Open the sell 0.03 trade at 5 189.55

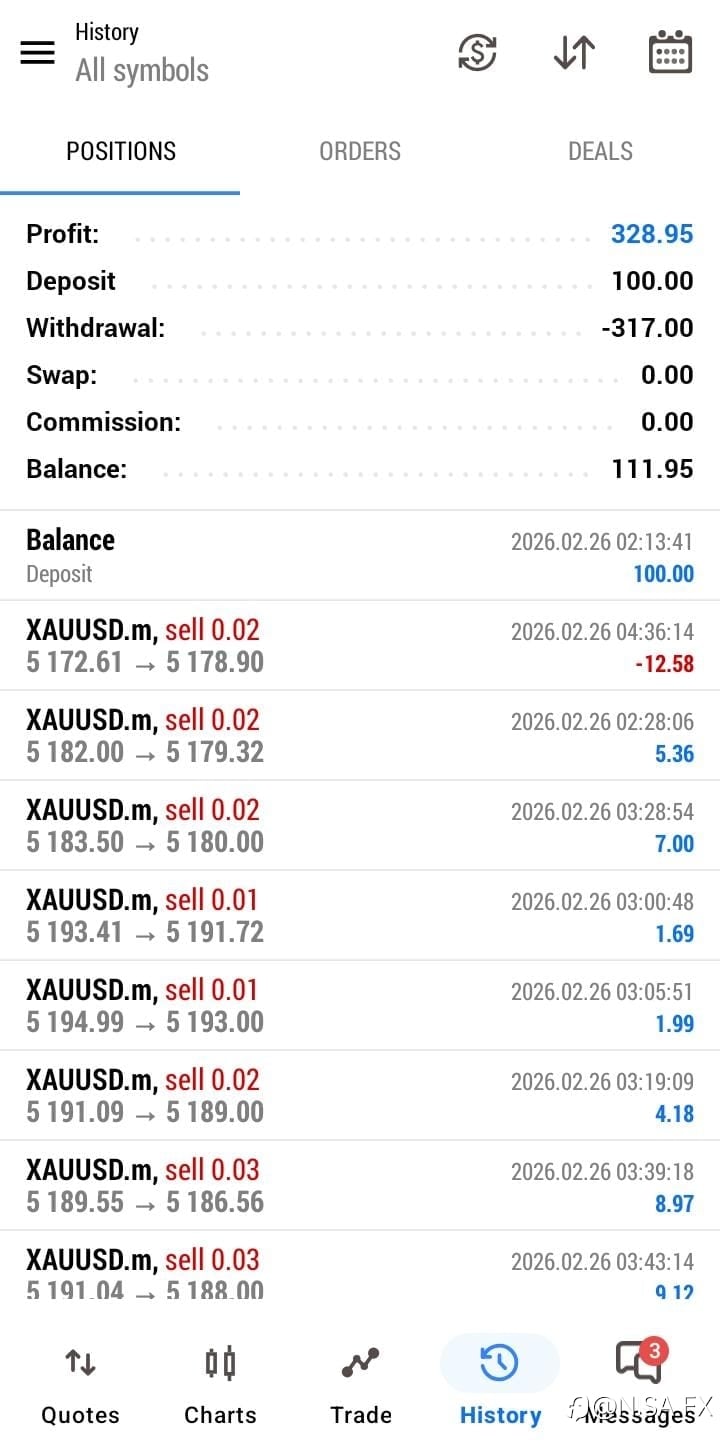coord(360,1186)
